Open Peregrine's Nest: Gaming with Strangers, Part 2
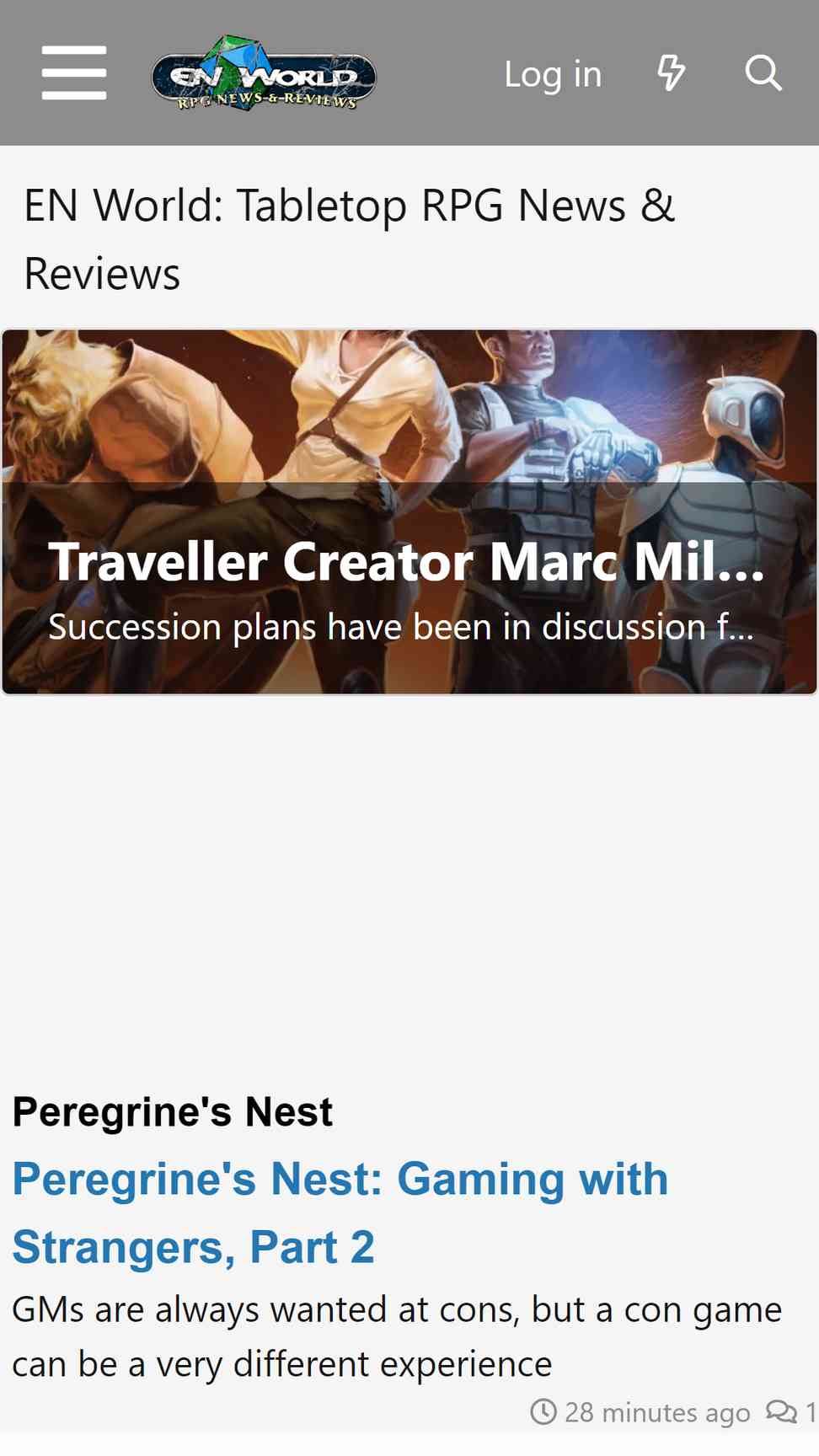The height and width of the screenshot is (1456, 819). 340,1212
